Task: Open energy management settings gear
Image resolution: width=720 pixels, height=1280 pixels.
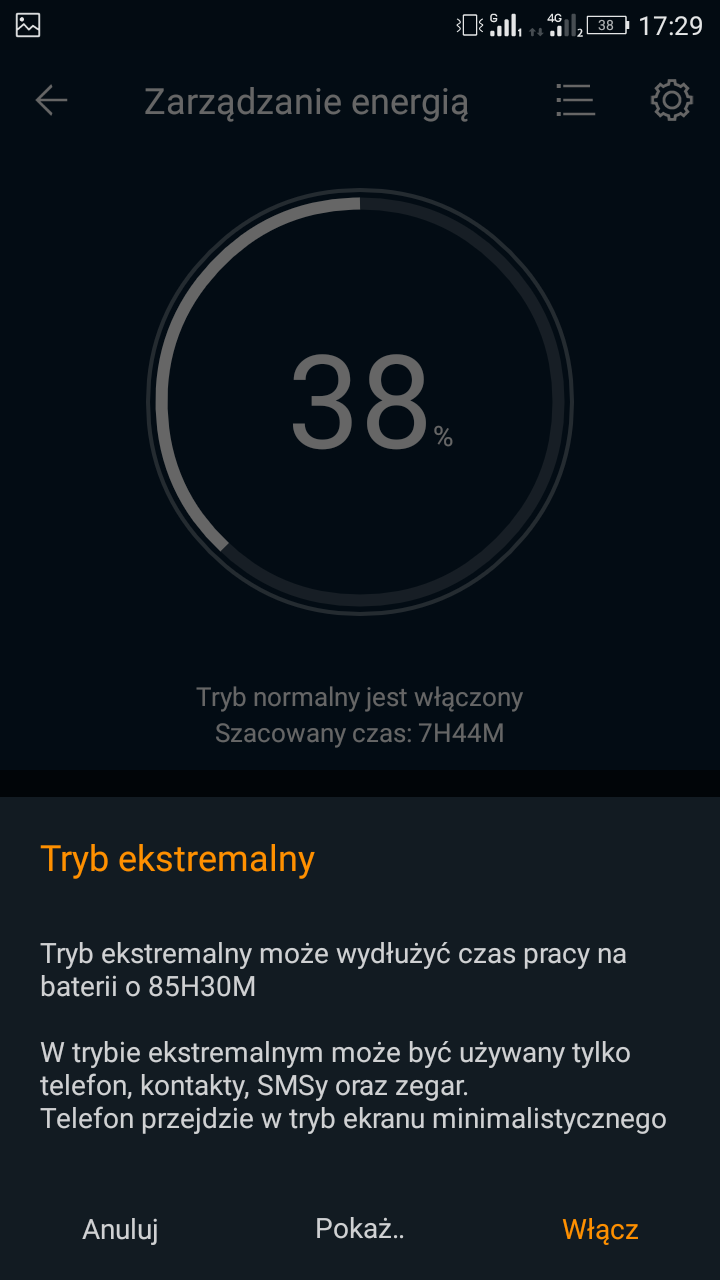Action: click(x=671, y=101)
